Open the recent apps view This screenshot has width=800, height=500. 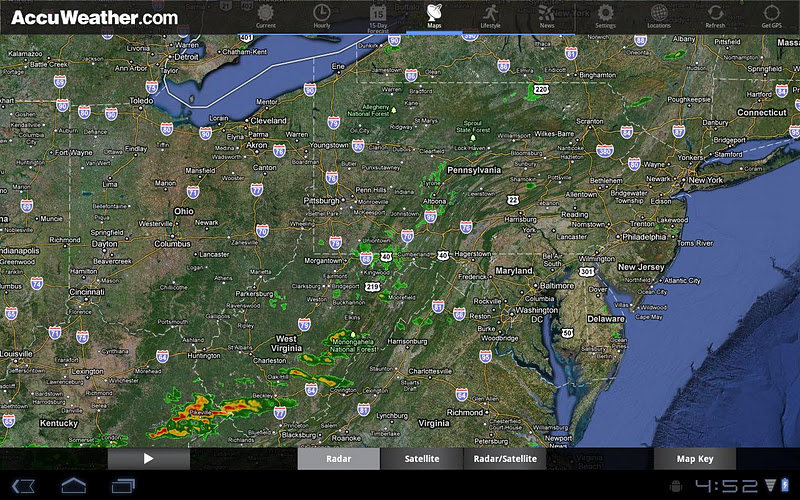pyautogui.click(x=124, y=486)
